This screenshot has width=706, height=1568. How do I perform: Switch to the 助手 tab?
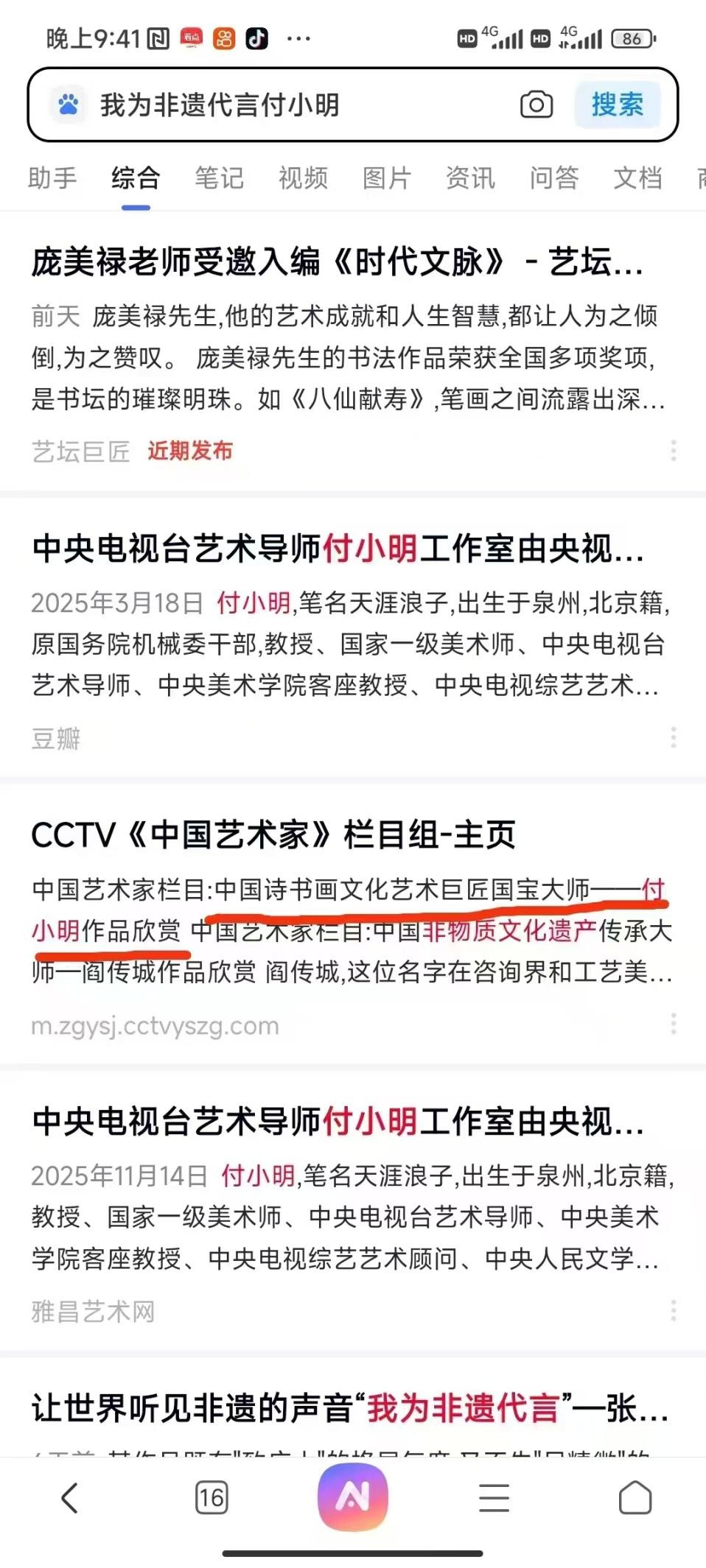pyautogui.click(x=52, y=177)
